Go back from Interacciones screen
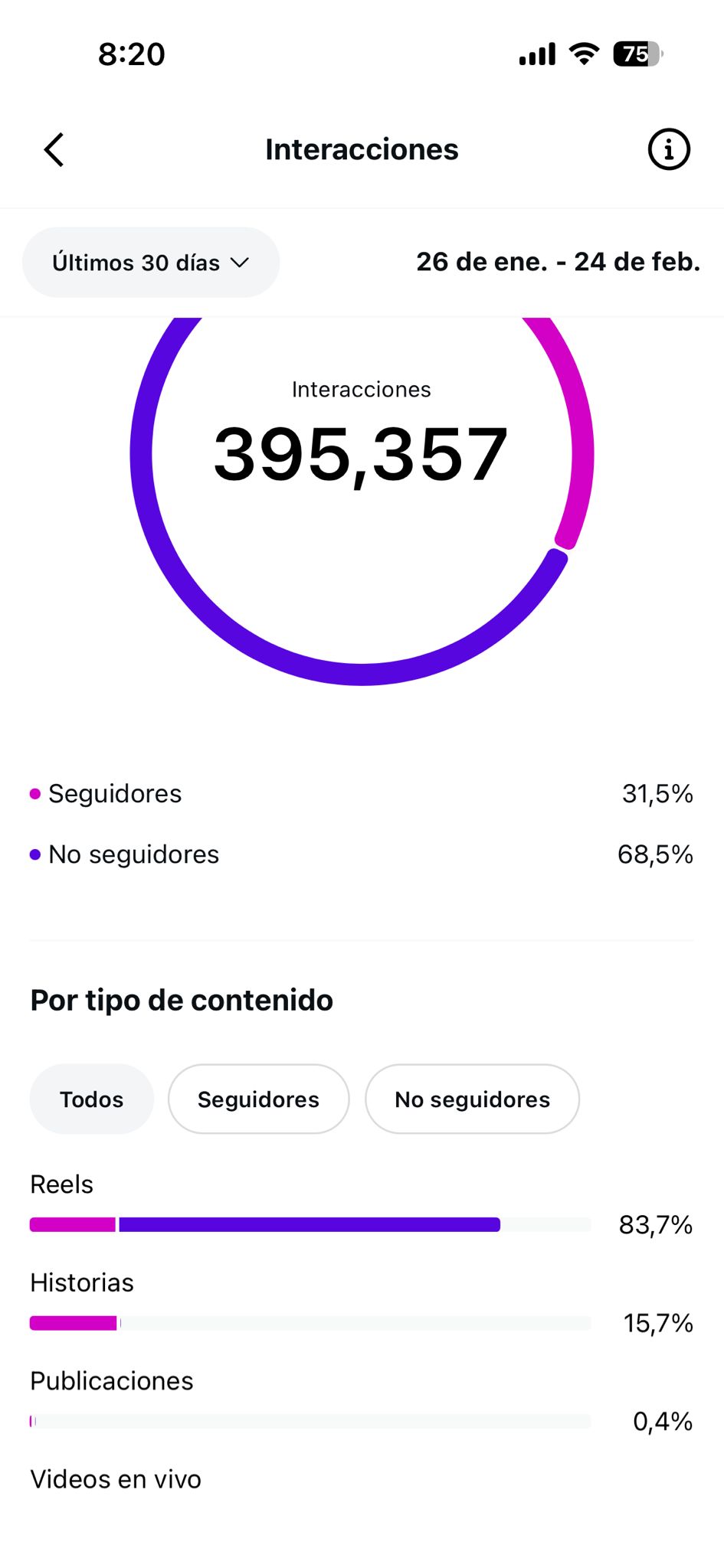This screenshot has height=1568, width=724. pyautogui.click(x=54, y=149)
